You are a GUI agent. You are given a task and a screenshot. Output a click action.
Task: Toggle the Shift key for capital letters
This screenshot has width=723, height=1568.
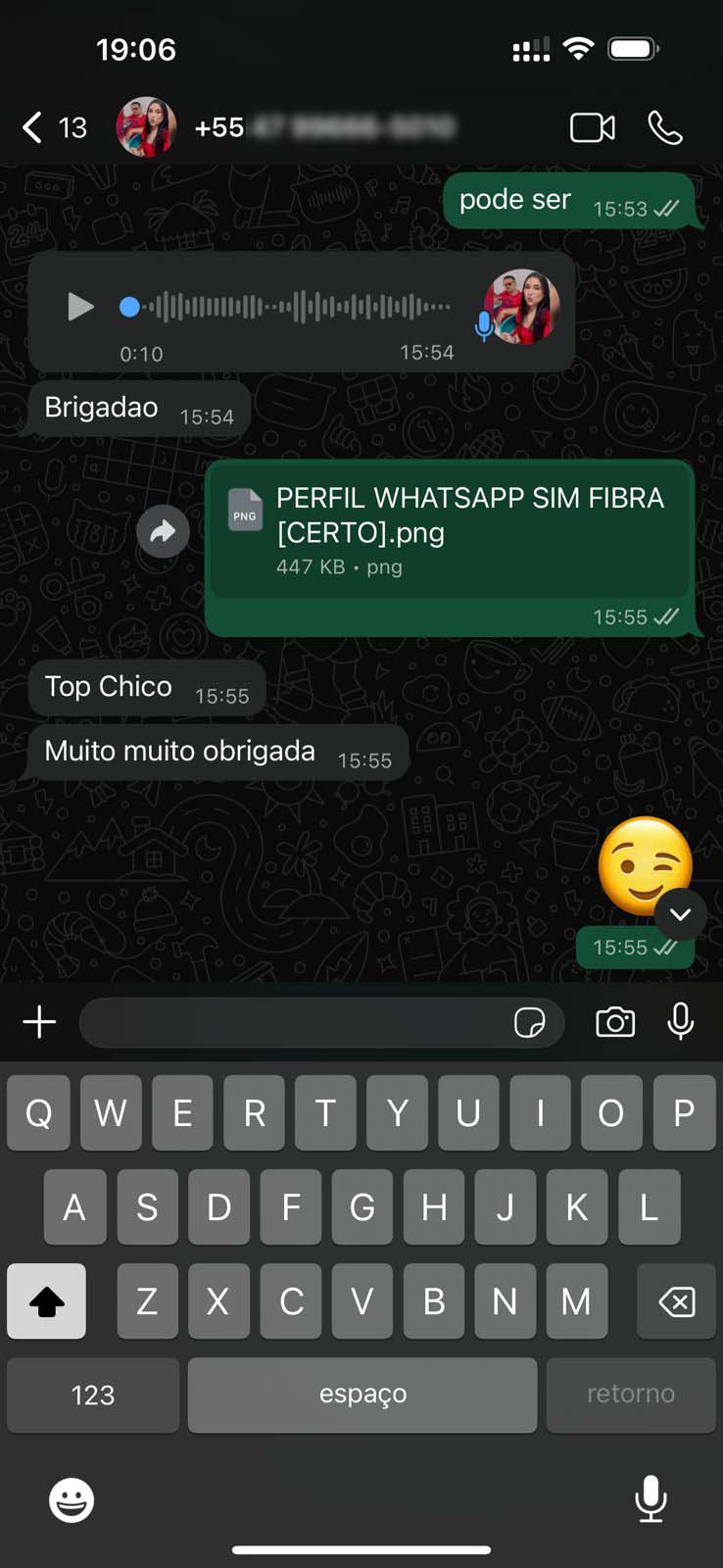(x=46, y=1301)
